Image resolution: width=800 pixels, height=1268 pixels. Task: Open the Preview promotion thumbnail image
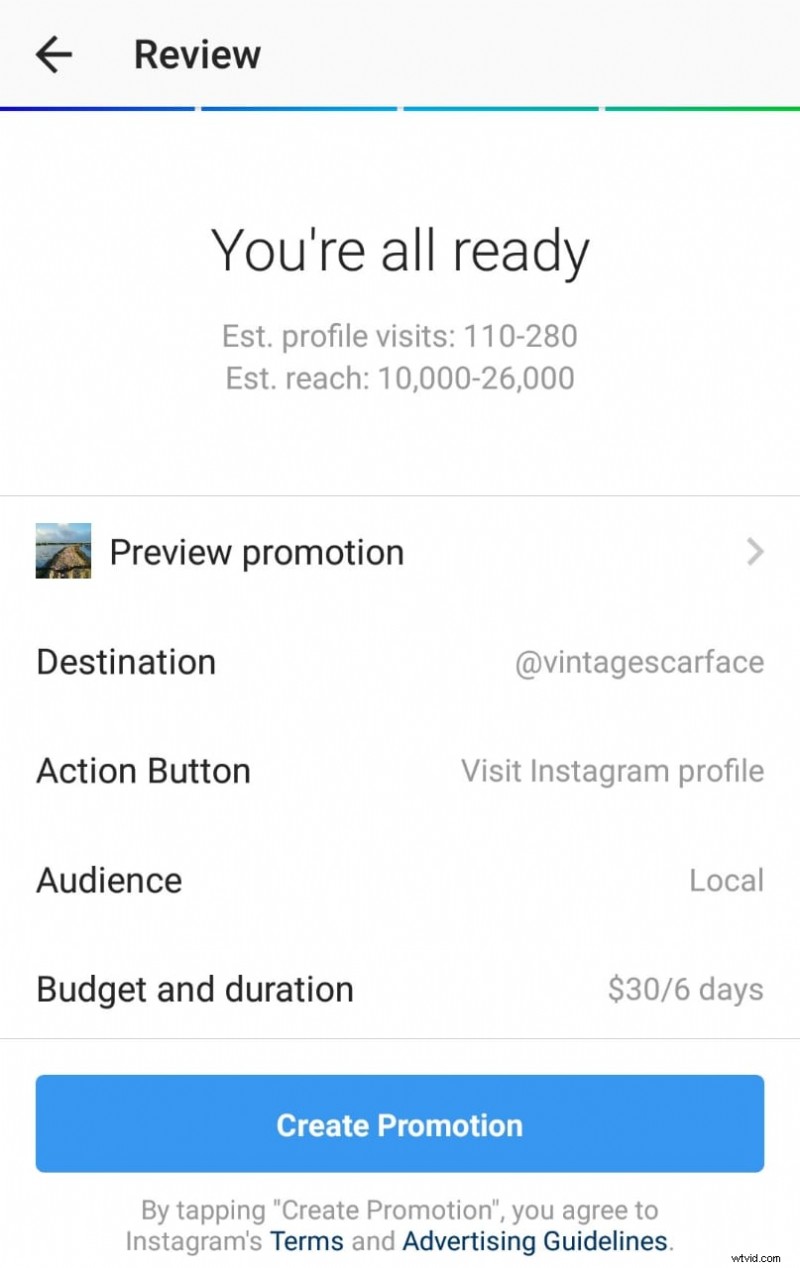point(63,551)
